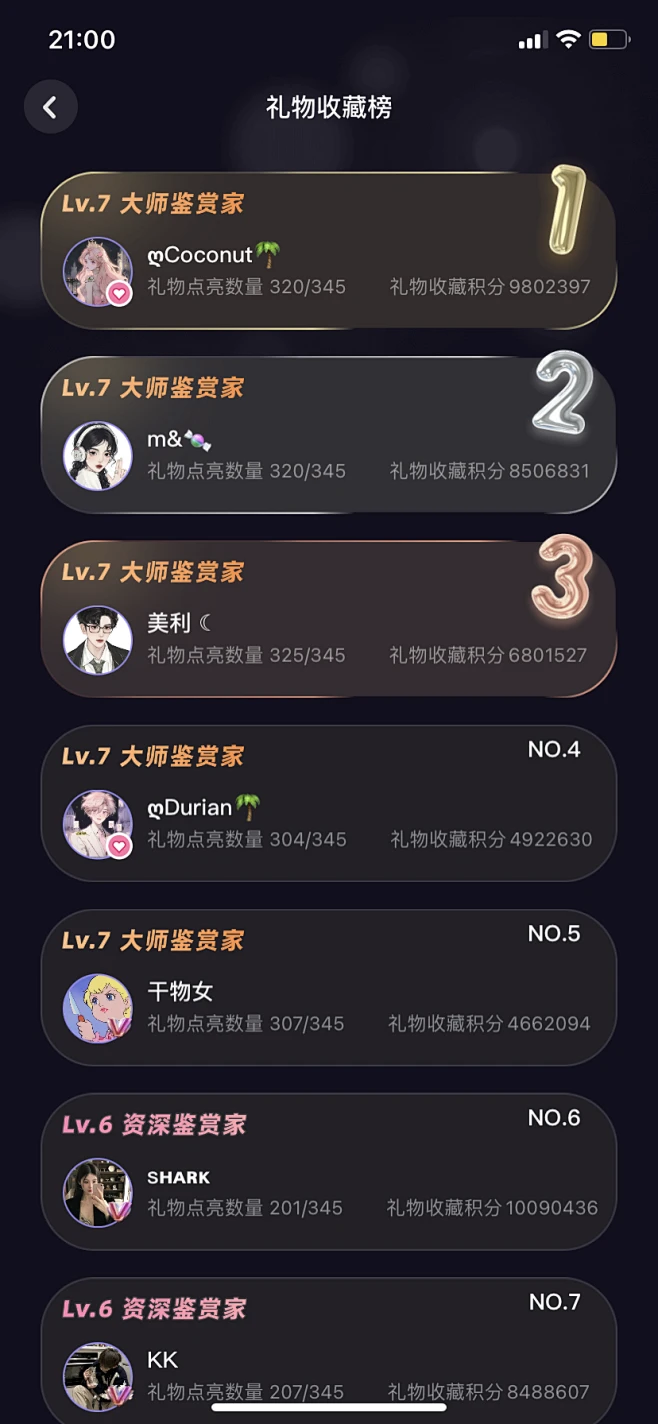This screenshot has height=1424, width=658.
Task: Go back using the back arrow
Action: (50, 107)
